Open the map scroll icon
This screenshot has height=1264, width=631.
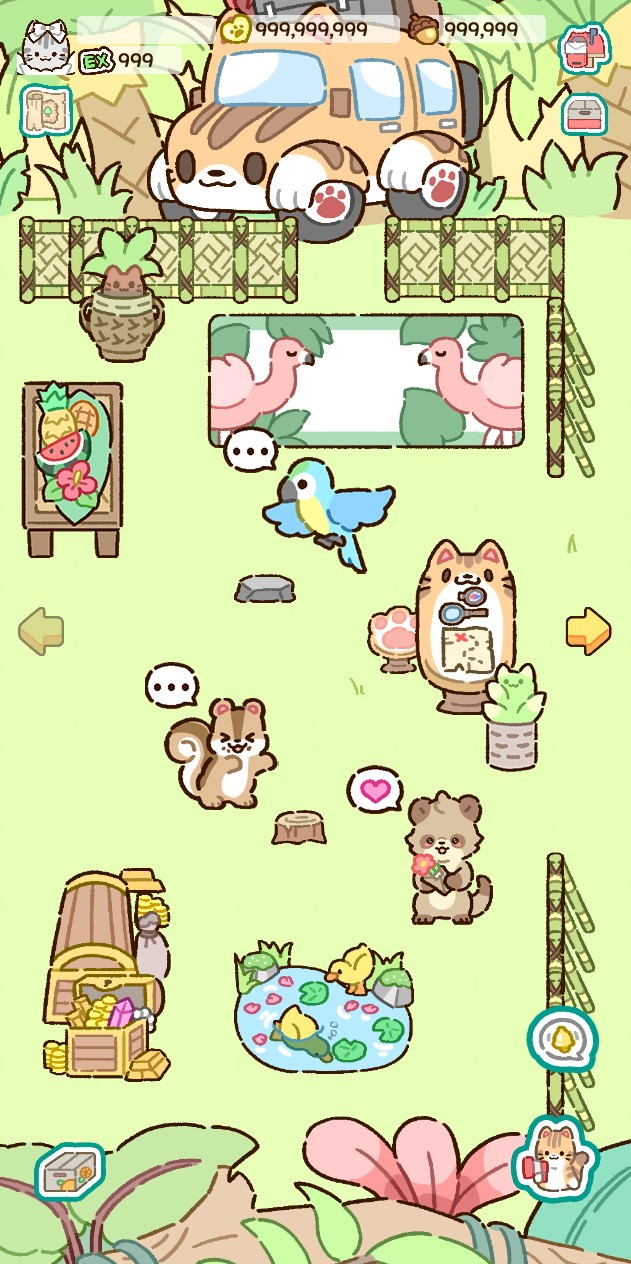coord(45,108)
